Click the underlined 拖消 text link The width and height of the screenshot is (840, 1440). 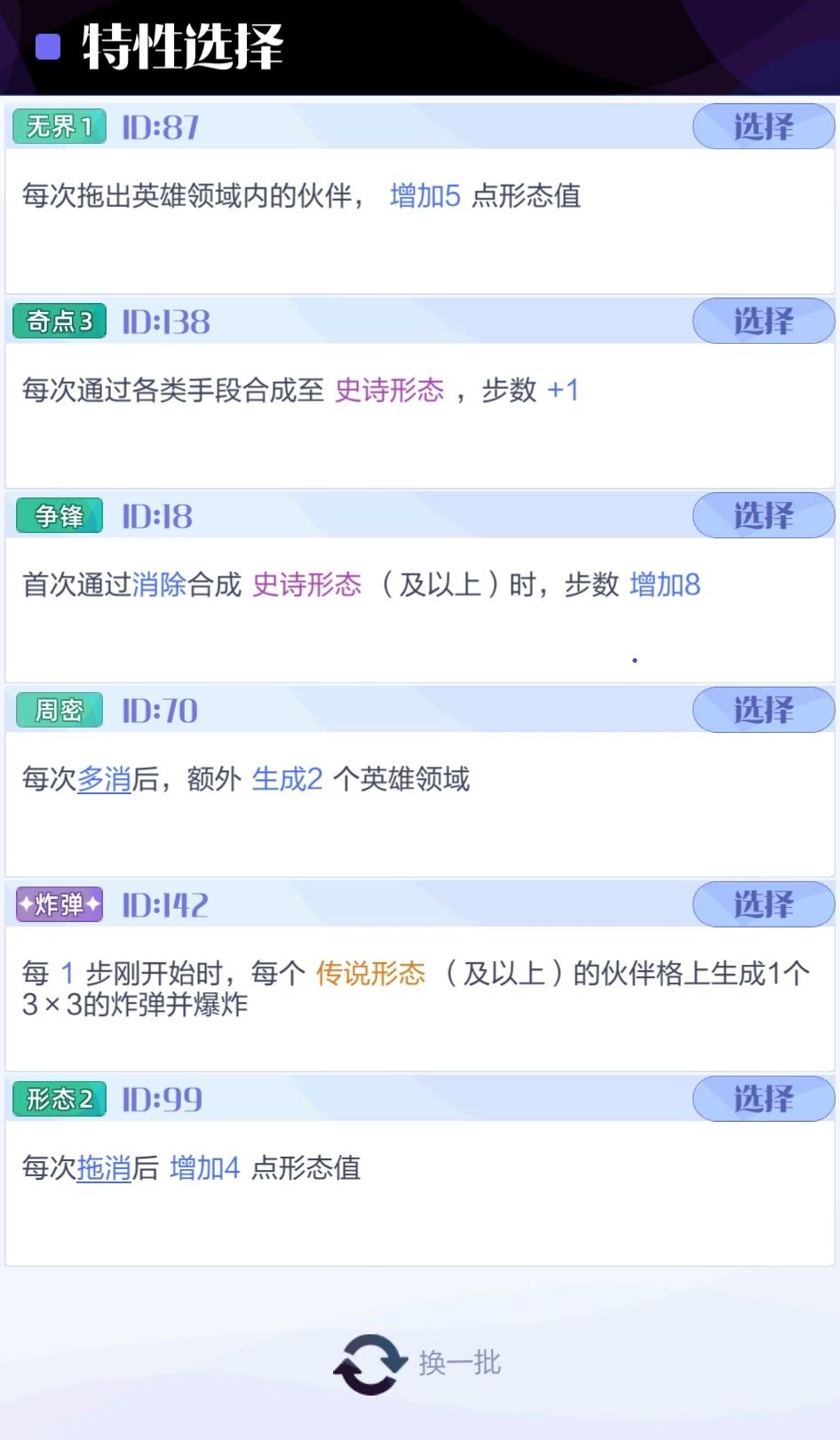pyautogui.click(x=107, y=1169)
